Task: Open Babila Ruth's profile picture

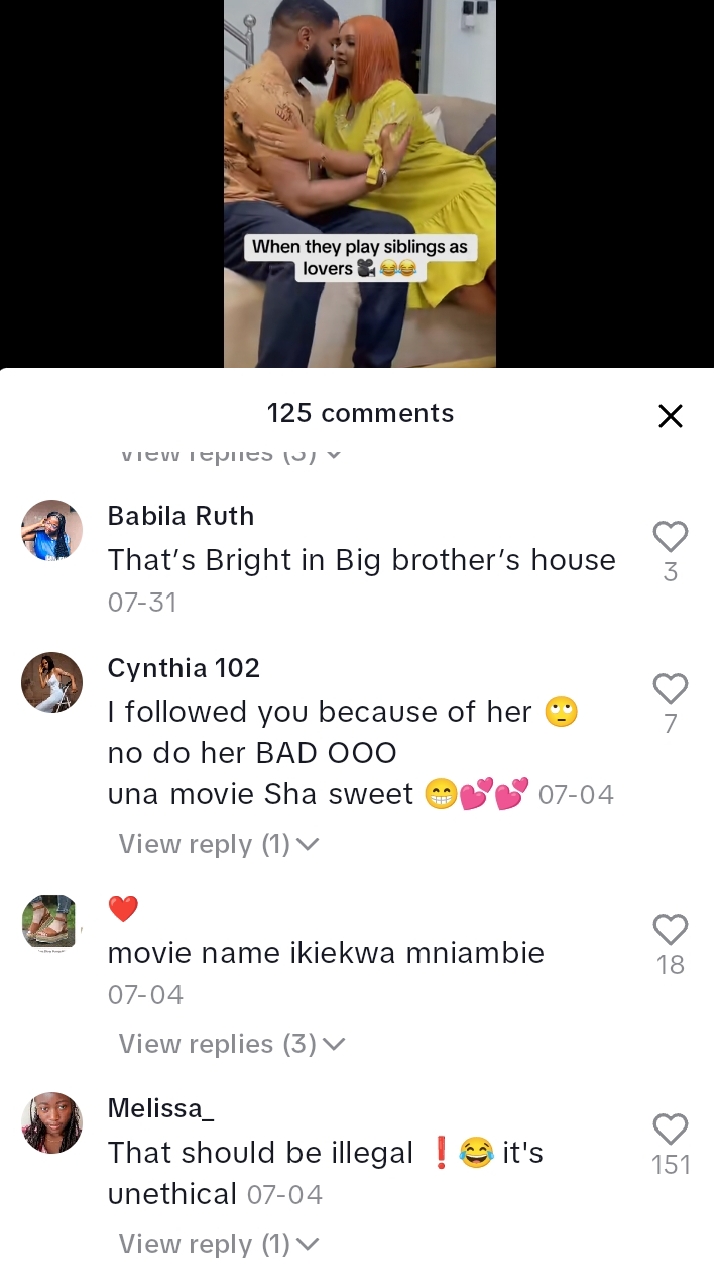Action: pos(52,531)
